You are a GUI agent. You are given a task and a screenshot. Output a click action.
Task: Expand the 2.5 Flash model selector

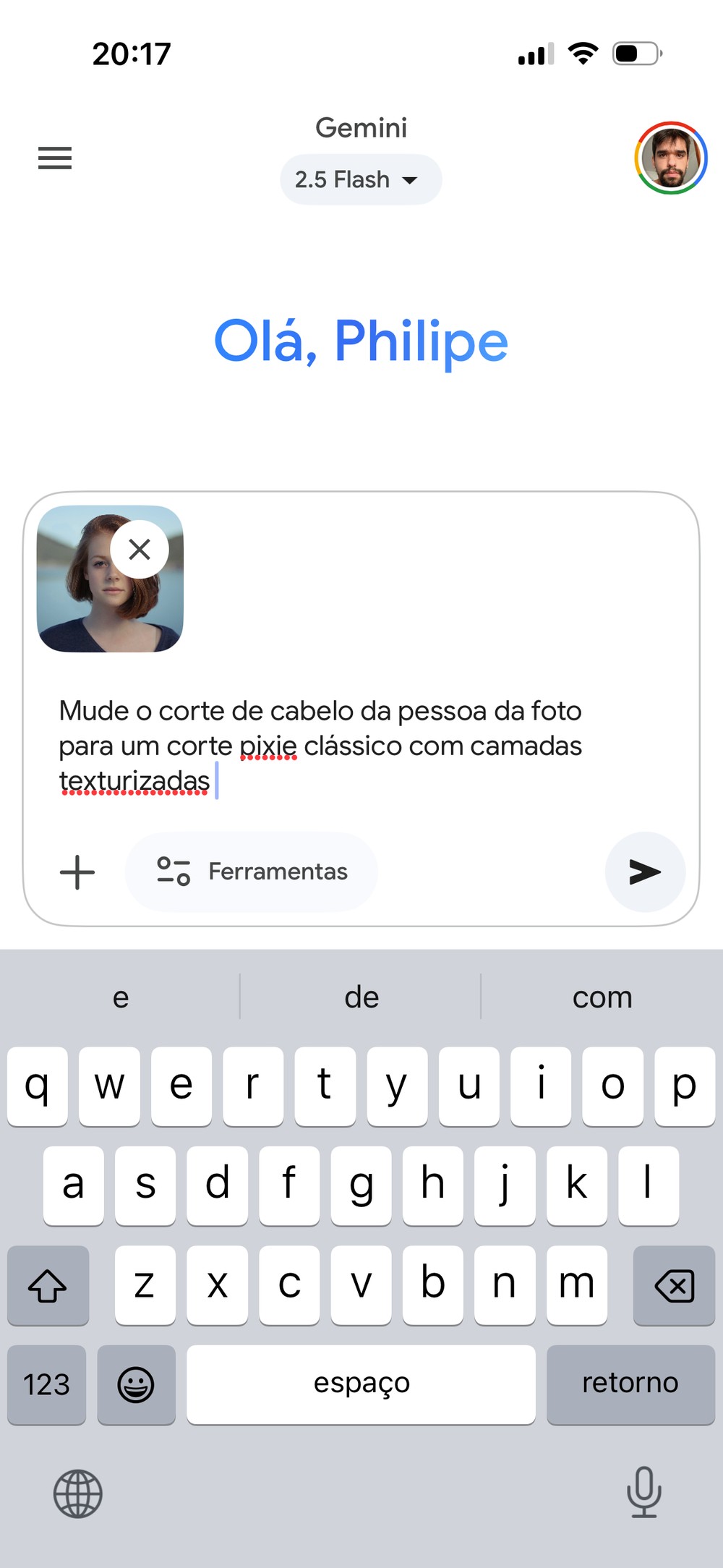coord(360,179)
